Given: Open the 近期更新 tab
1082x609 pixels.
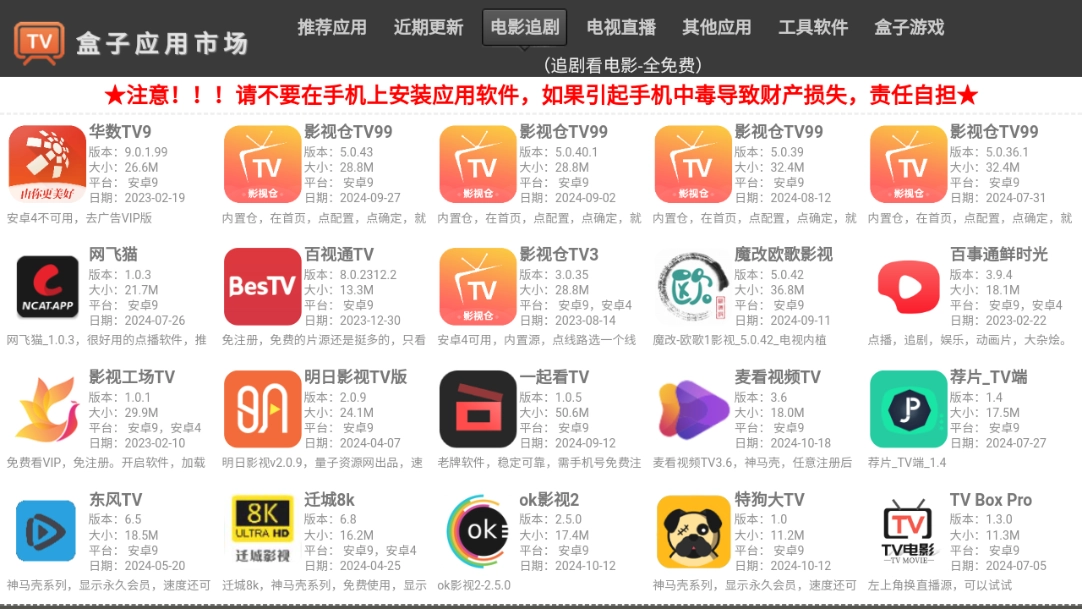Looking at the screenshot, I should [428, 28].
